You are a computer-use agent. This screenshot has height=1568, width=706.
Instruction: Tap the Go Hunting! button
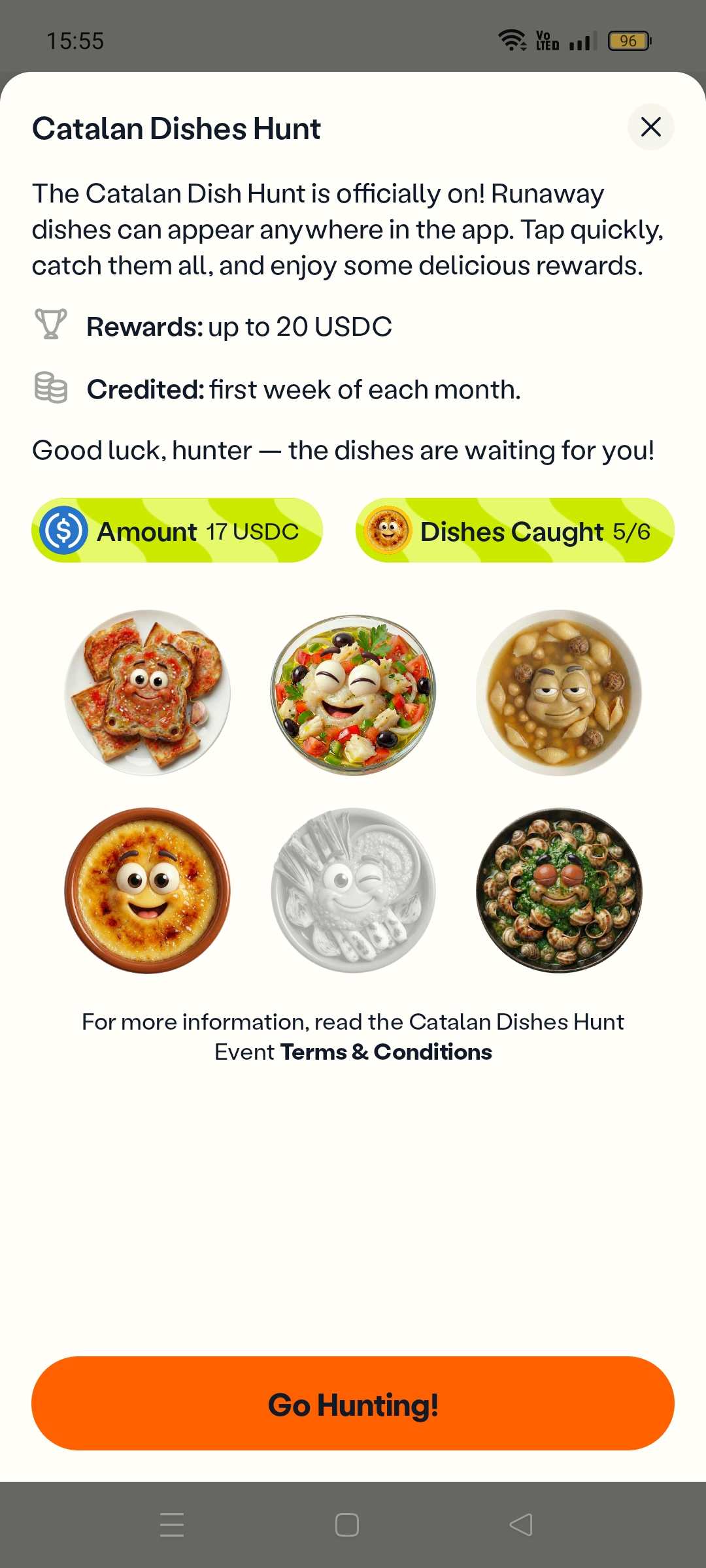pyautogui.click(x=353, y=1403)
